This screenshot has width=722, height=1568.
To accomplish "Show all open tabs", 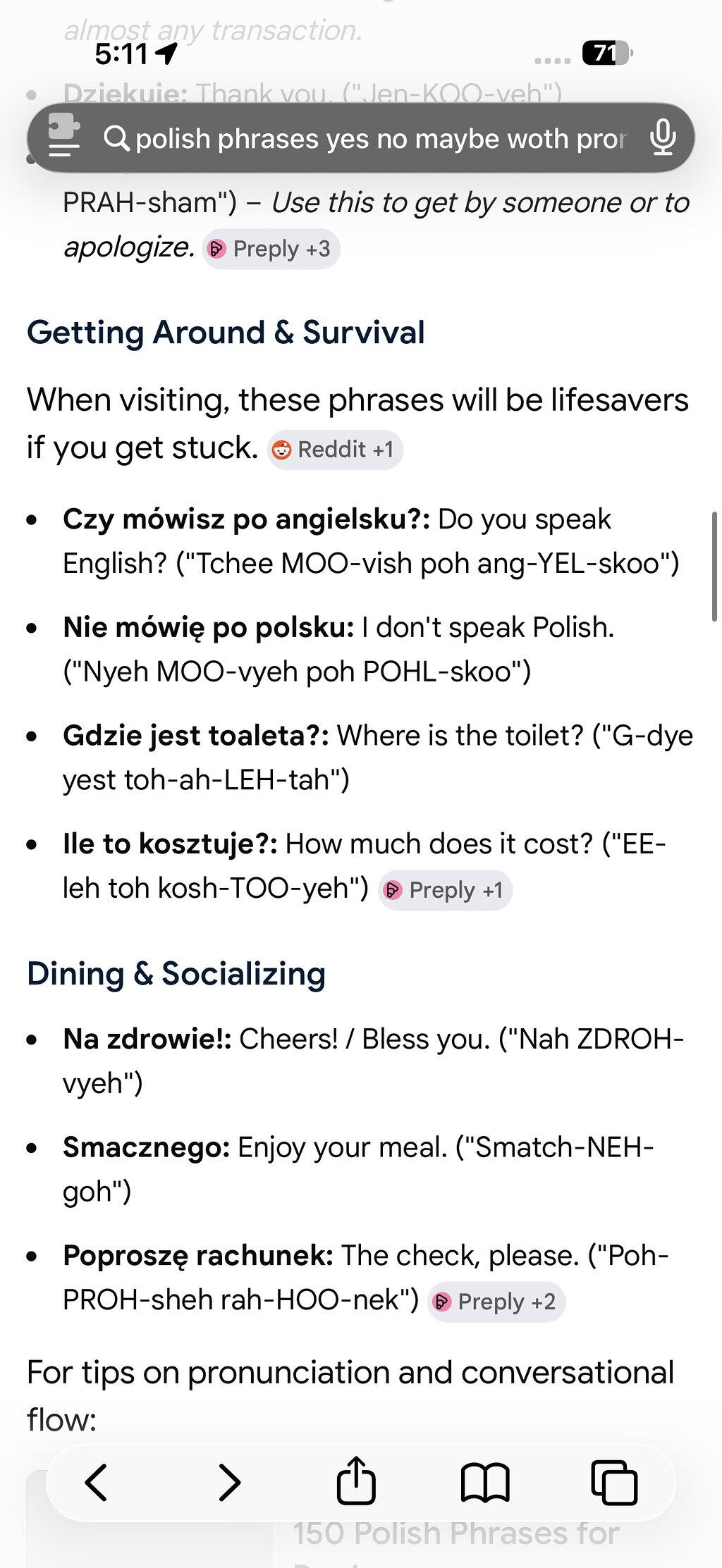I will coord(614,1482).
